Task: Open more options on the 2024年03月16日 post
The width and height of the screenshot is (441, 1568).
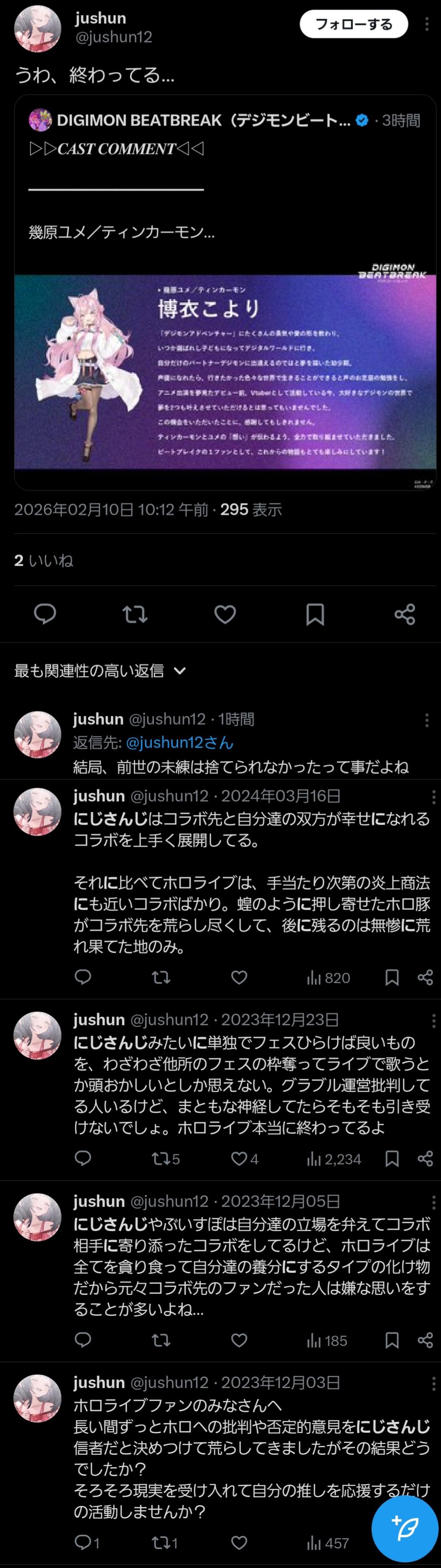Action: point(433,796)
